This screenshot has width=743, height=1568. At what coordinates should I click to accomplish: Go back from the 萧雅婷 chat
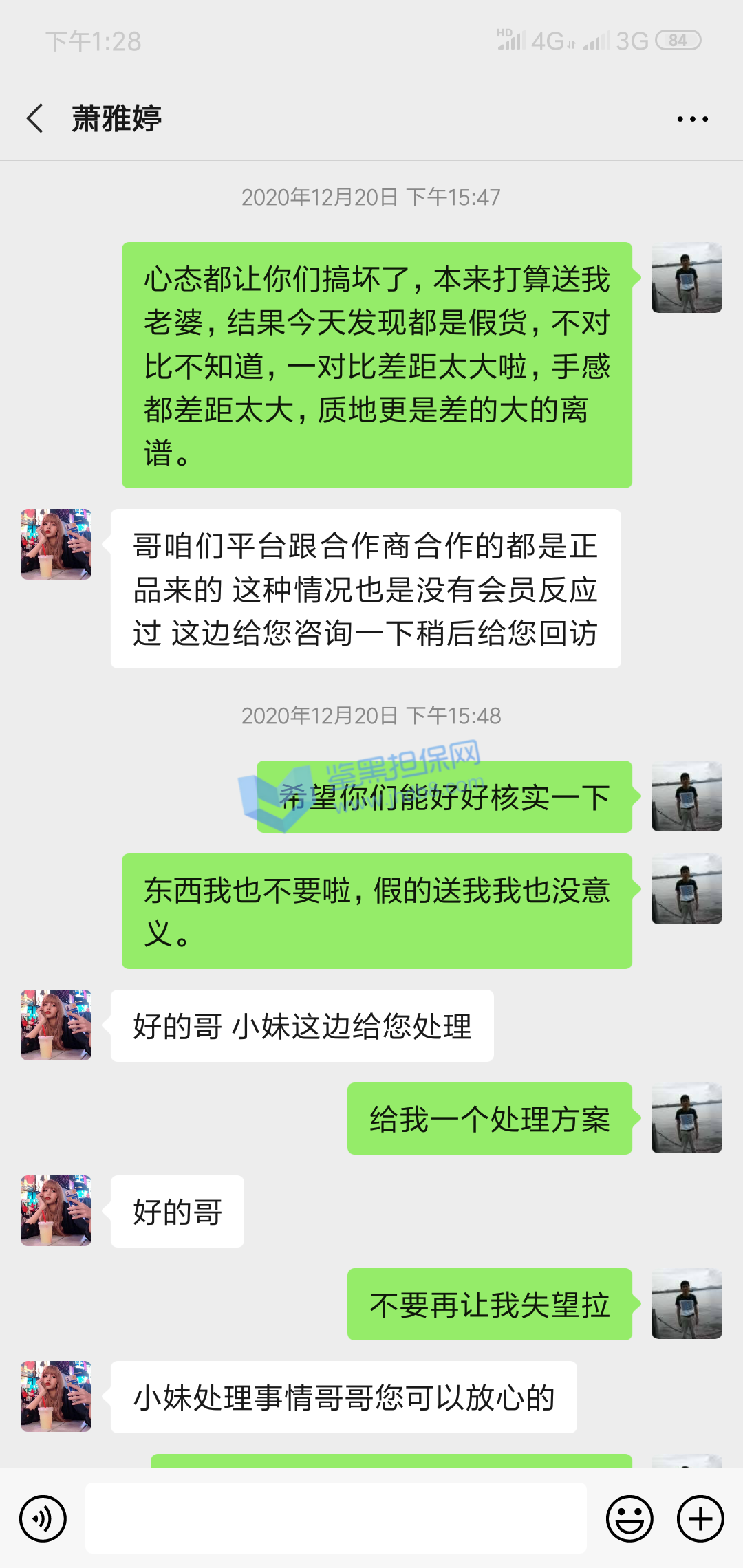pos(36,118)
